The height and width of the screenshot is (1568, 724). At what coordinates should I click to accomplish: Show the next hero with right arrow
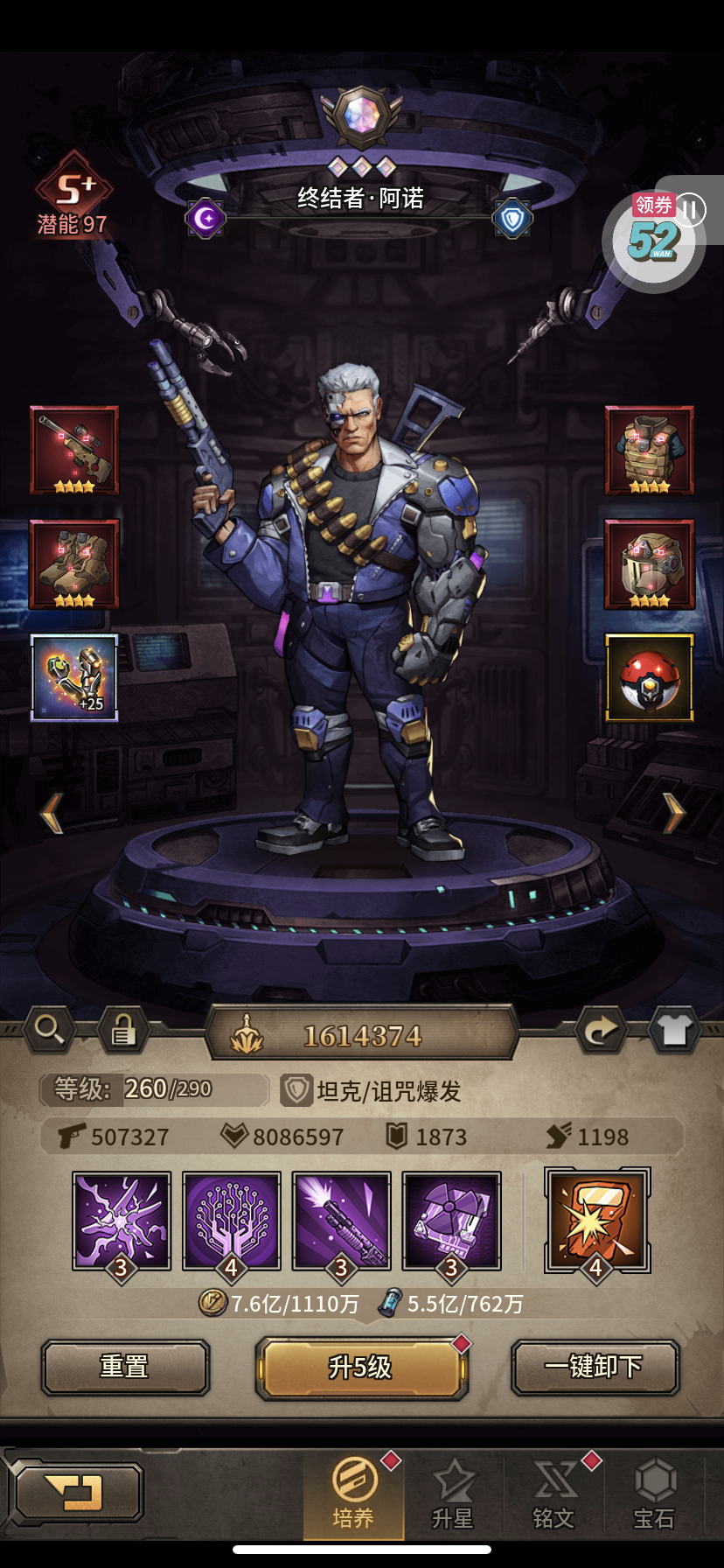tap(673, 813)
